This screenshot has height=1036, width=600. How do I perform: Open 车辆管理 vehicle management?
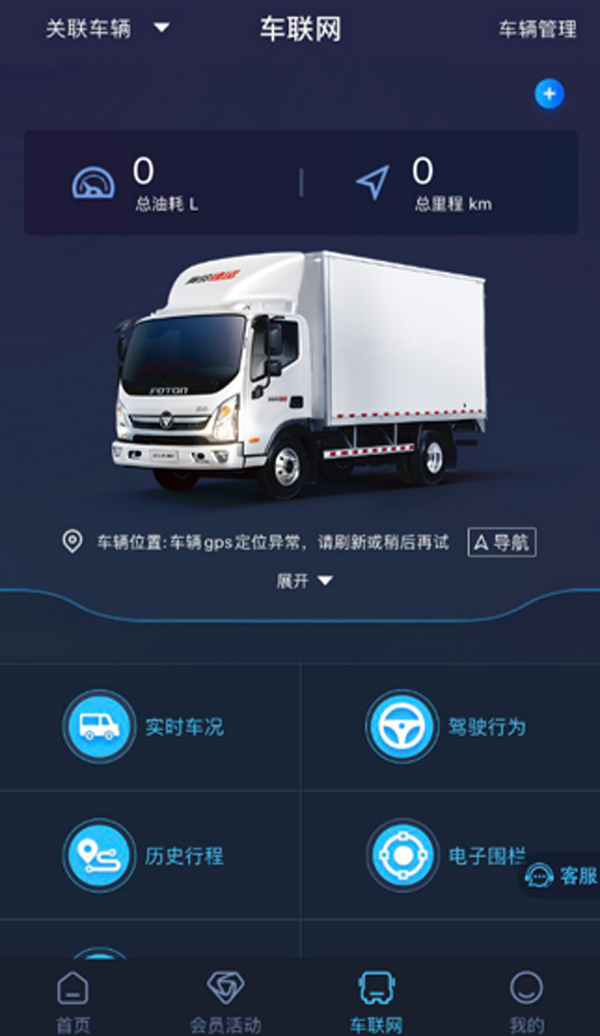[537, 30]
